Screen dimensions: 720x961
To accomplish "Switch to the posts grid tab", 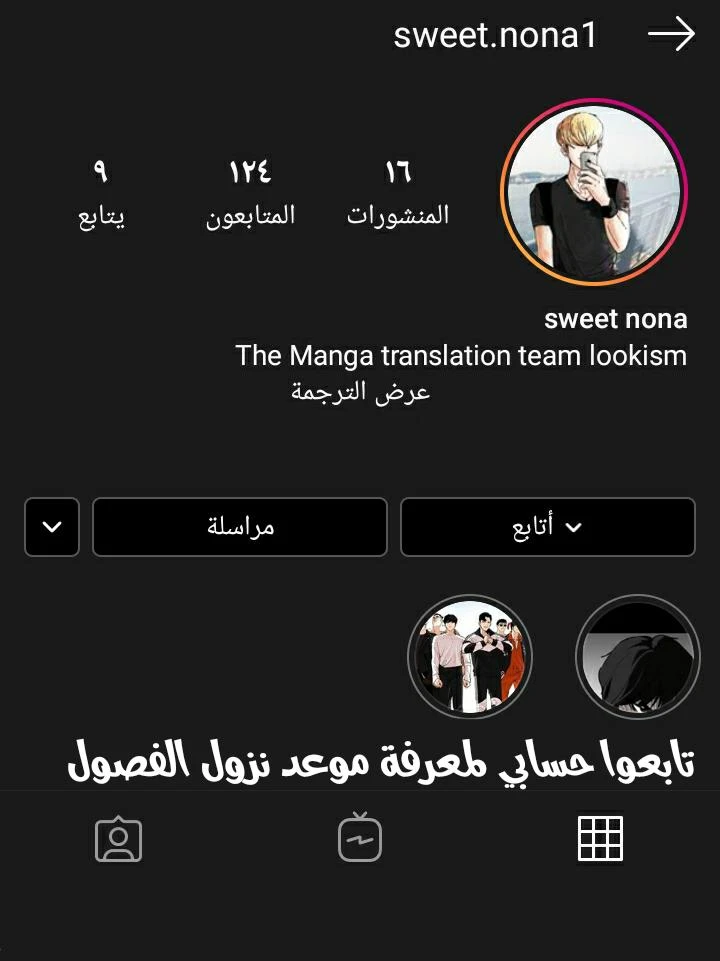I will click(600, 838).
